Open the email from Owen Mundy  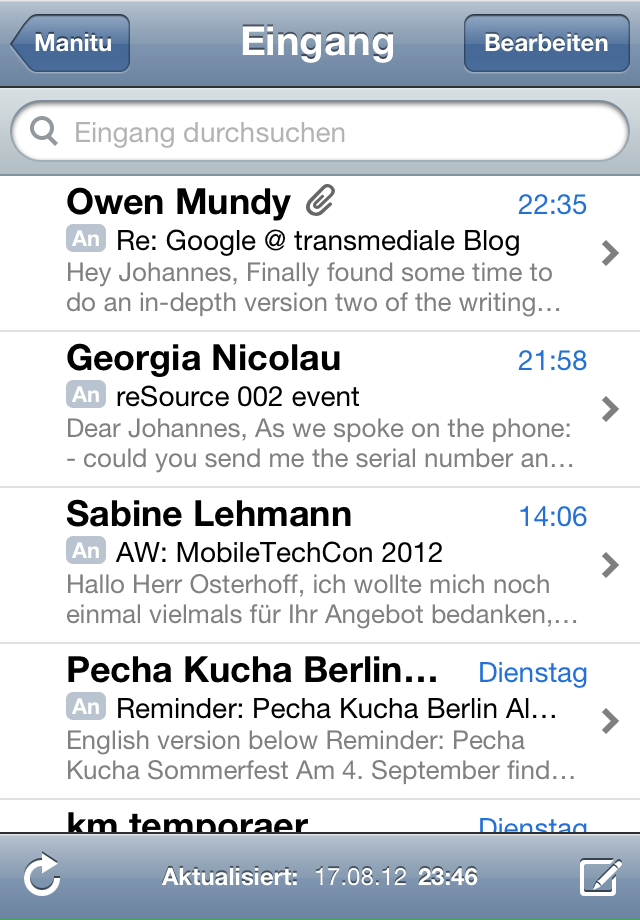click(320, 253)
